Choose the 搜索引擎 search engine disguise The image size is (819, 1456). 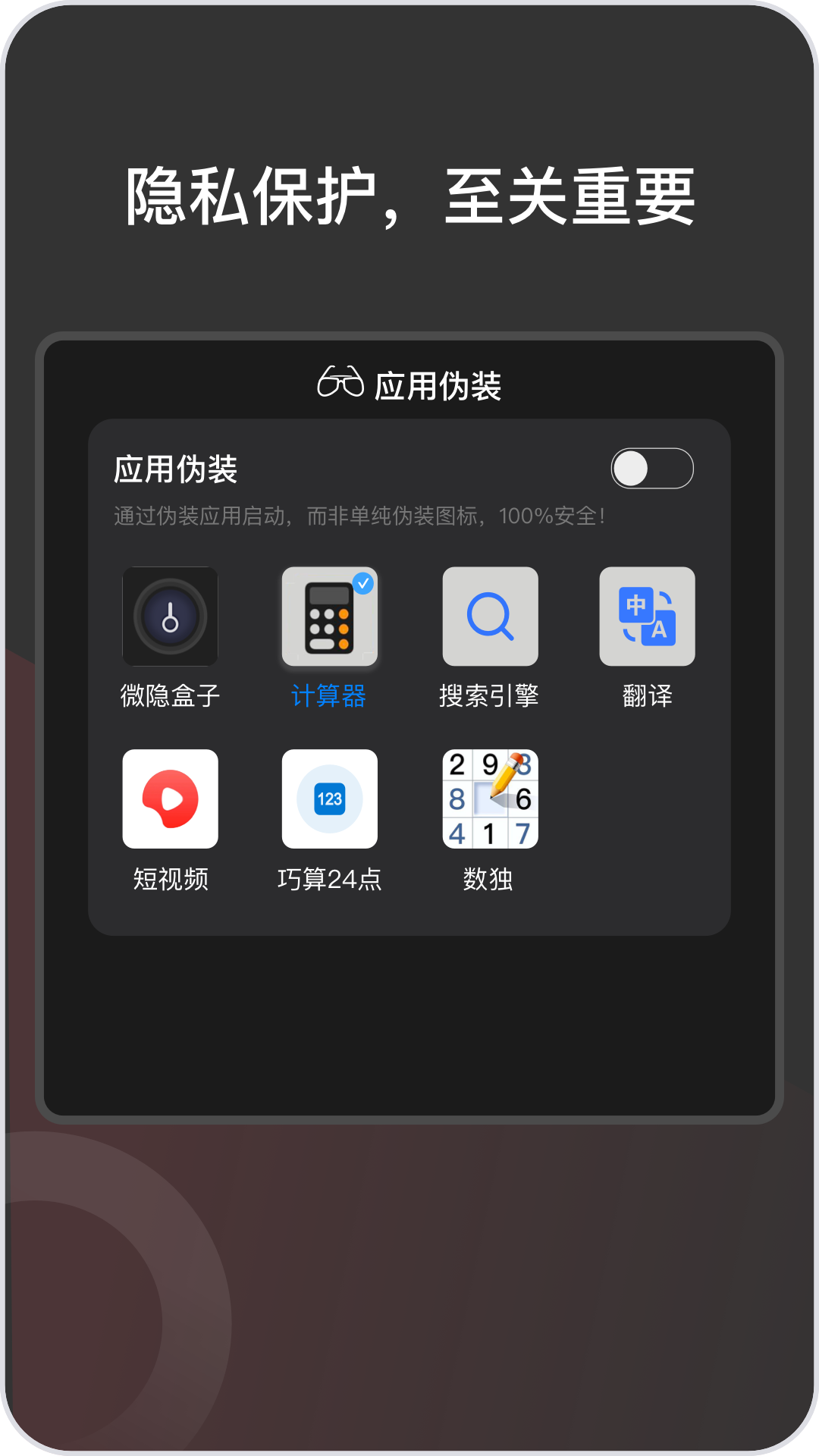491,617
